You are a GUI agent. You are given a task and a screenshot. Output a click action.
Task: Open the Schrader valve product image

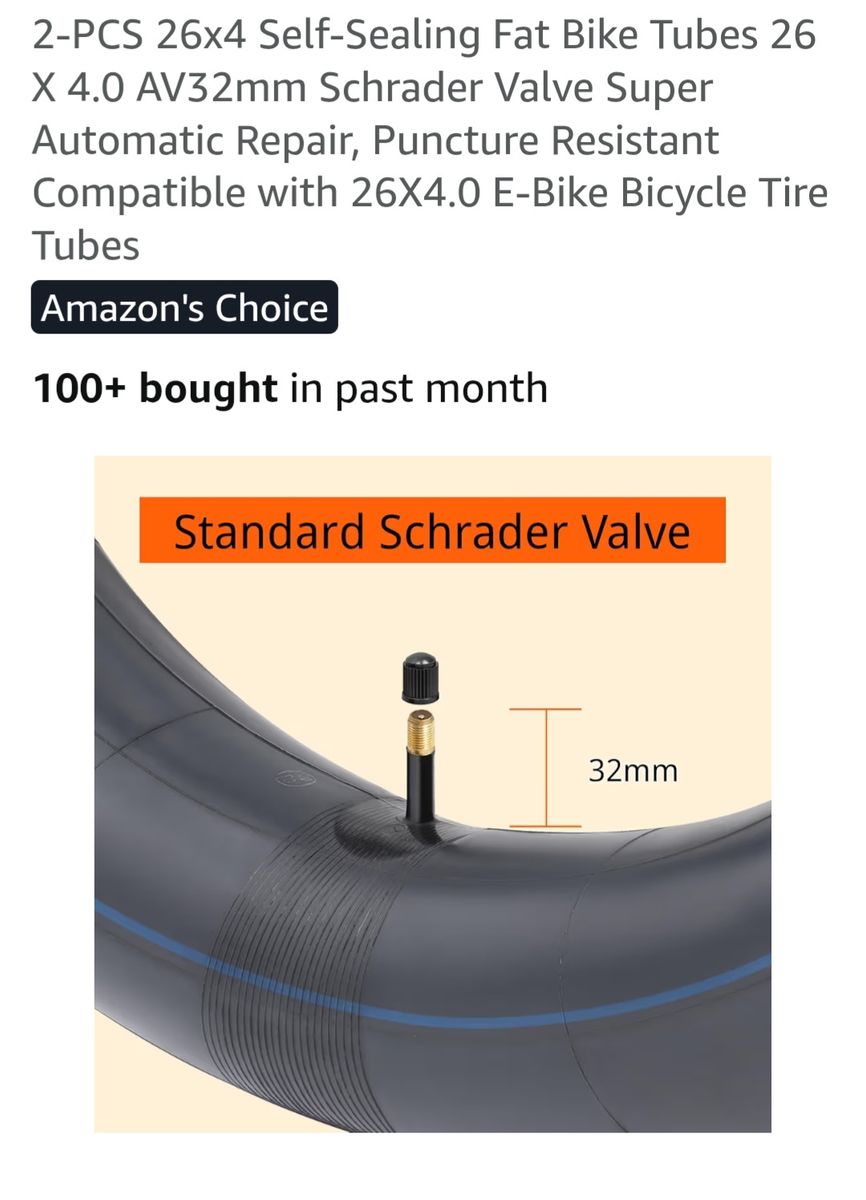tap(432, 794)
